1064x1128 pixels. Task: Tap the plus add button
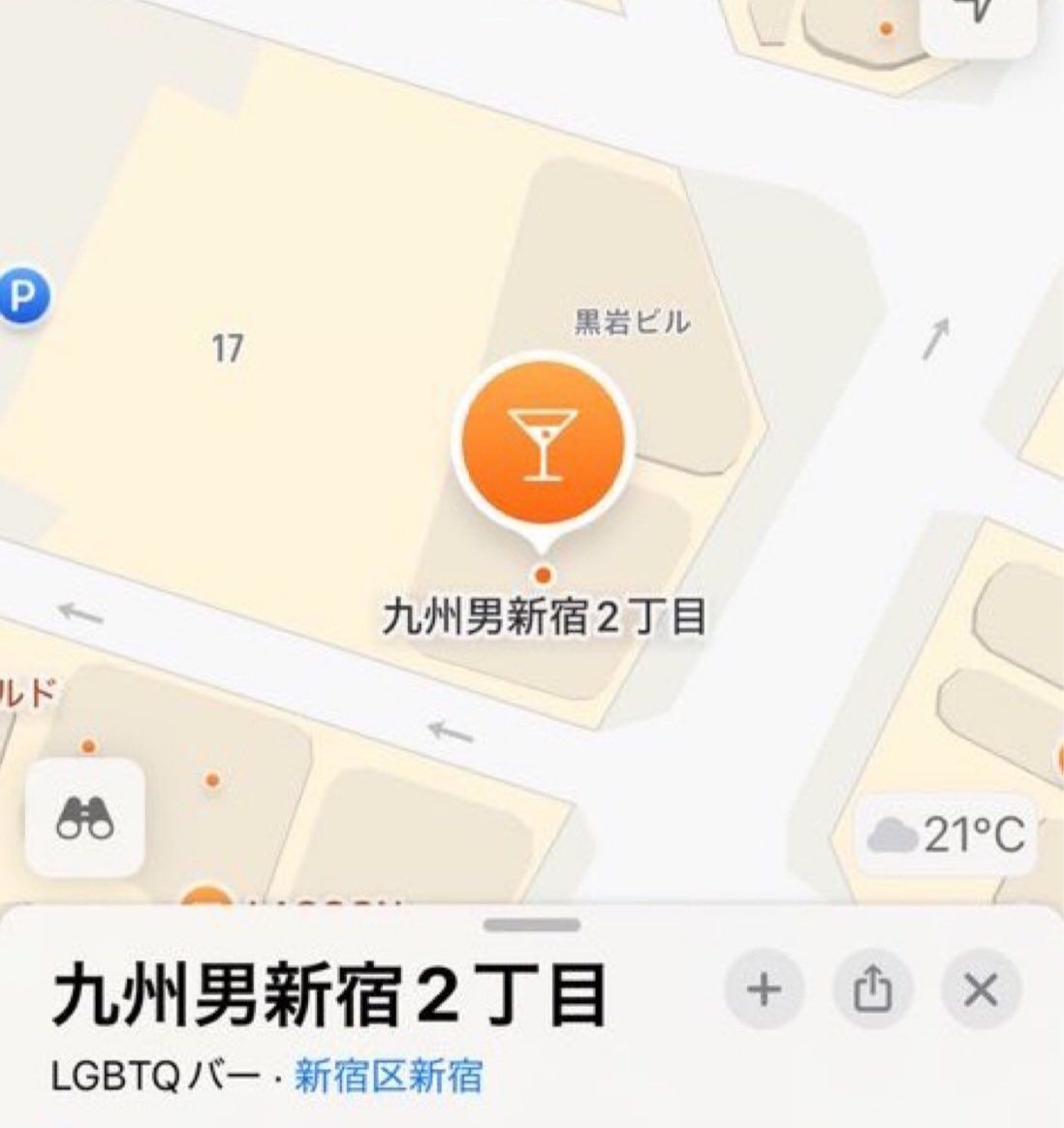(764, 989)
